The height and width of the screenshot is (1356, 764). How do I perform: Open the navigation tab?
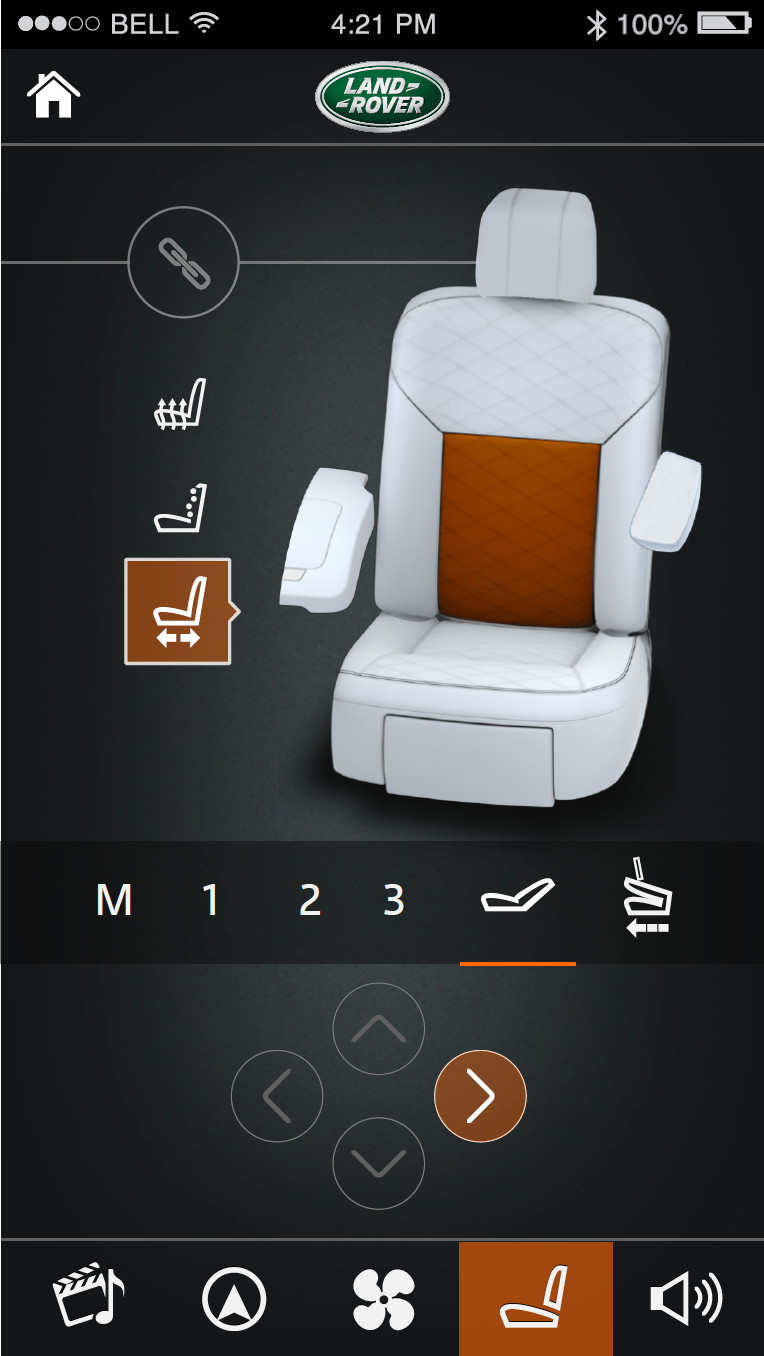click(x=234, y=1298)
